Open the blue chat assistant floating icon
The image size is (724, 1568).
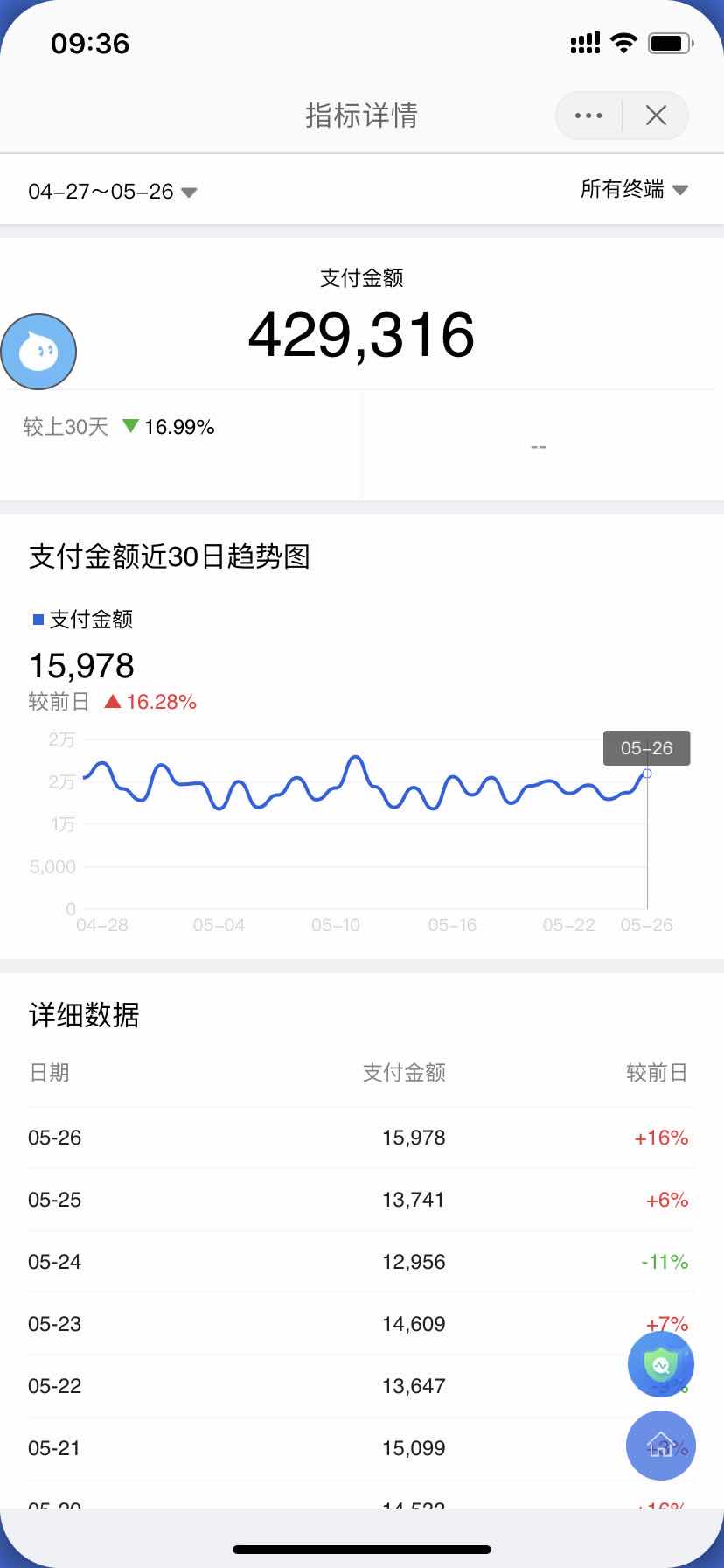[39, 351]
